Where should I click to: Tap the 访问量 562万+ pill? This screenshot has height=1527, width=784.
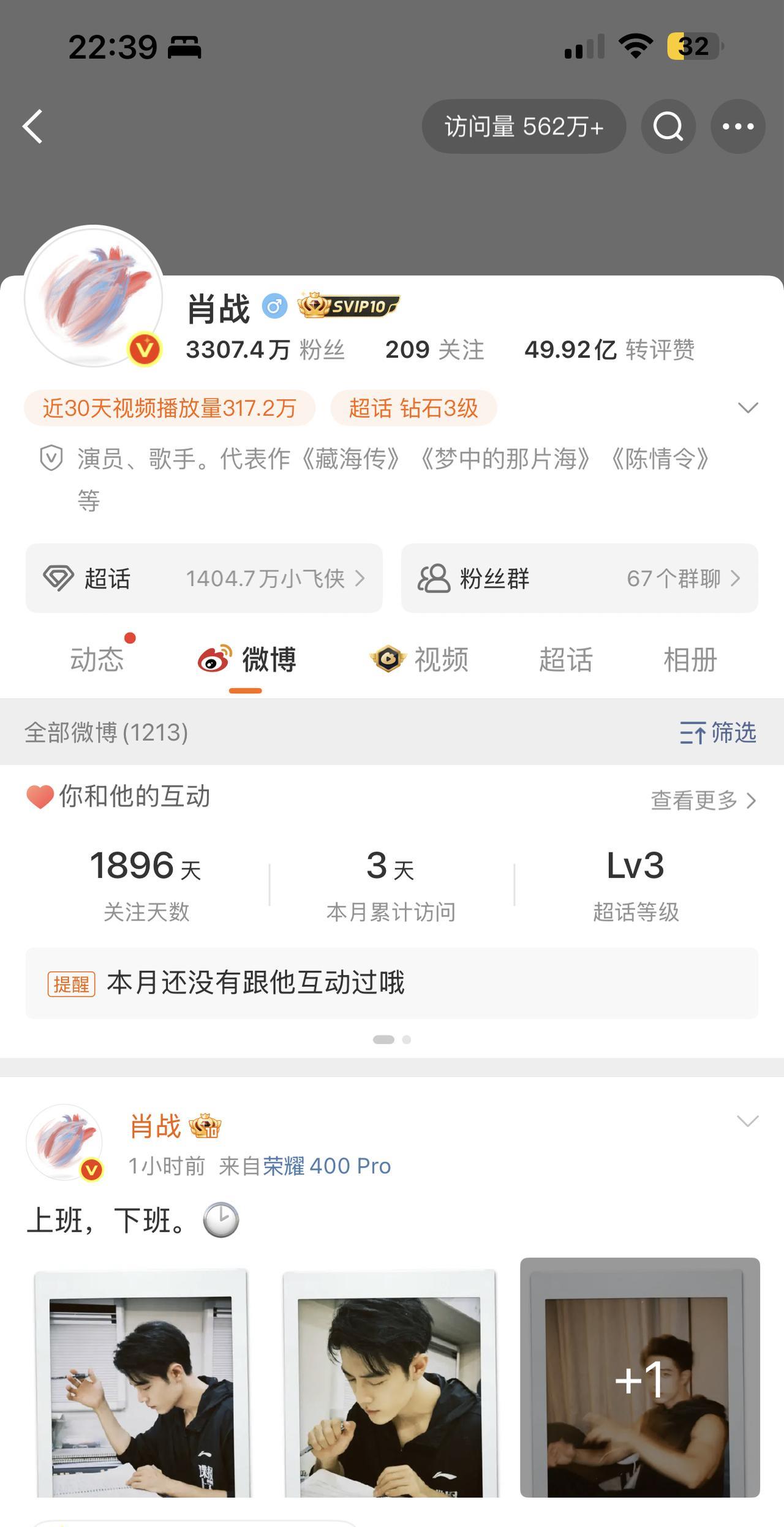coord(524,127)
